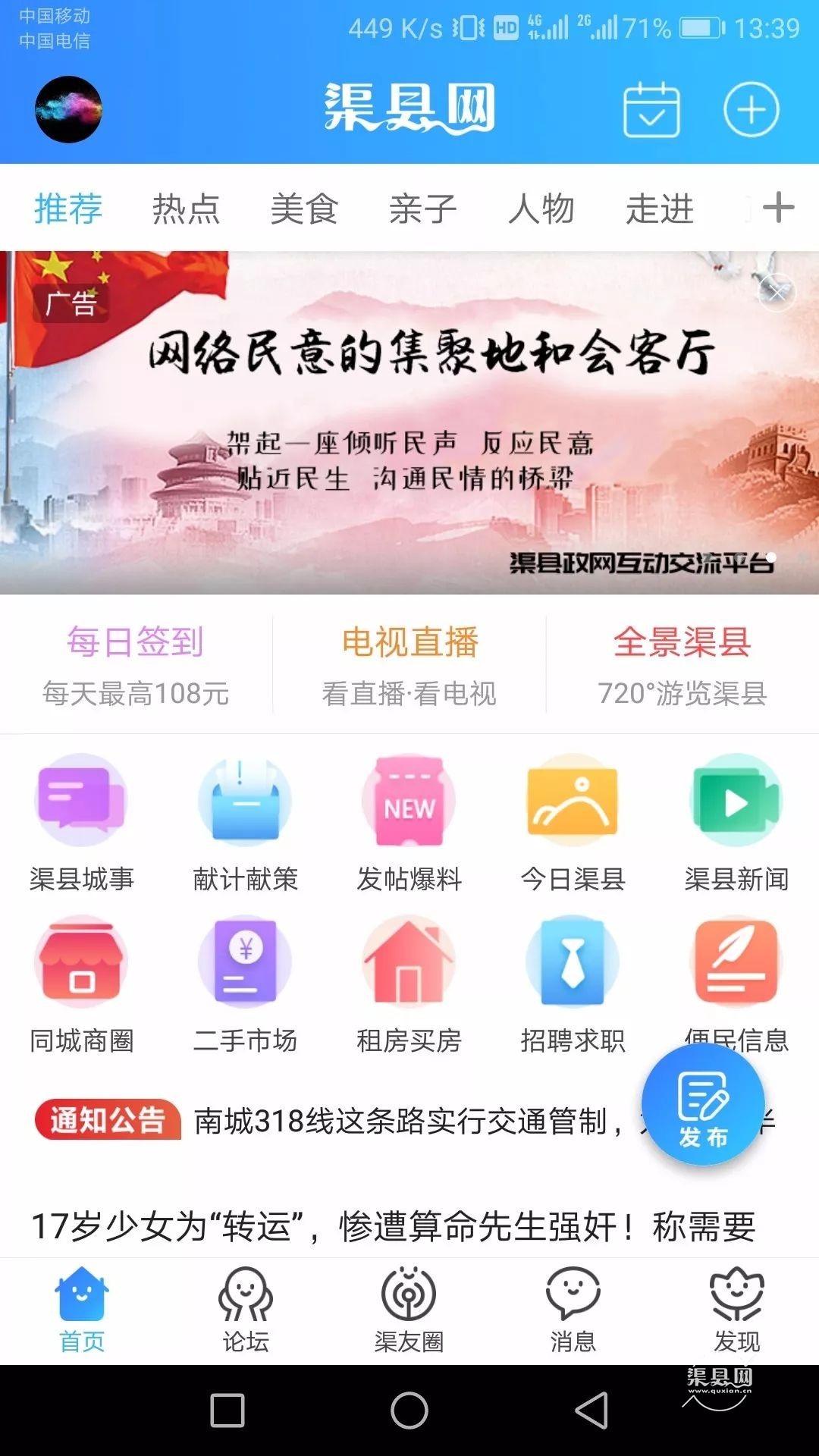Viewport: 819px width, 1456px height.
Task: Open 全景渠县 panorama tour
Action: coord(682,664)
